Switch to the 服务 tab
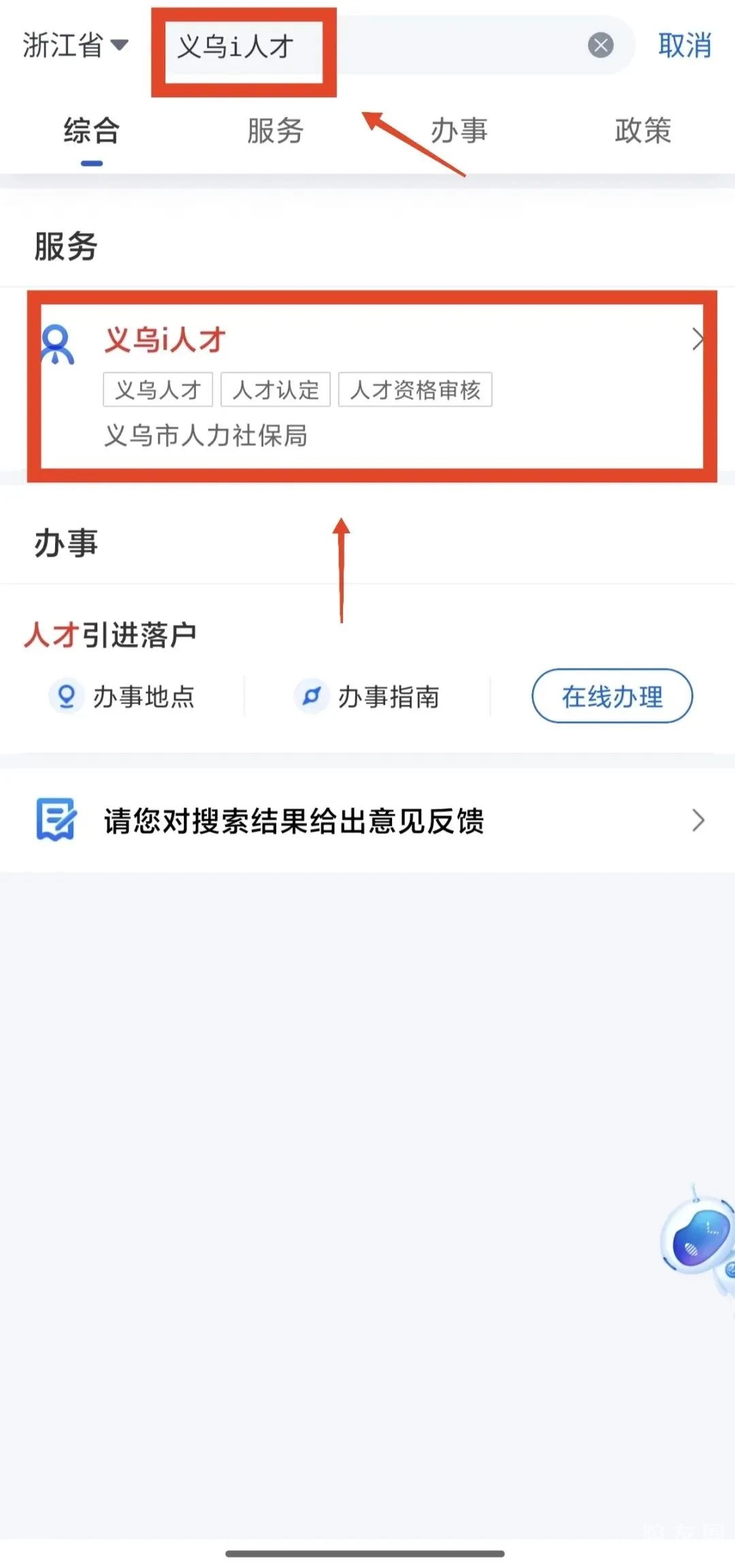The width and height of the screenshot is (735, 1568). point(275,131)
